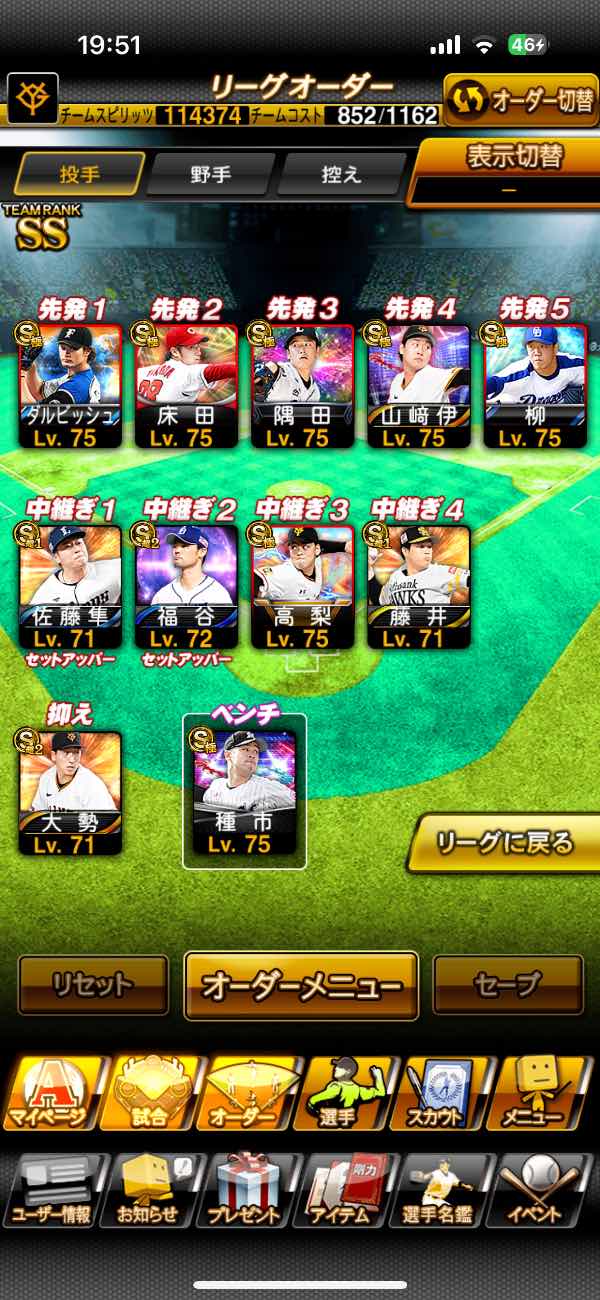Select the 投手 tab
Viewport: 600px width, 1300px height.
tap(80, 174)
